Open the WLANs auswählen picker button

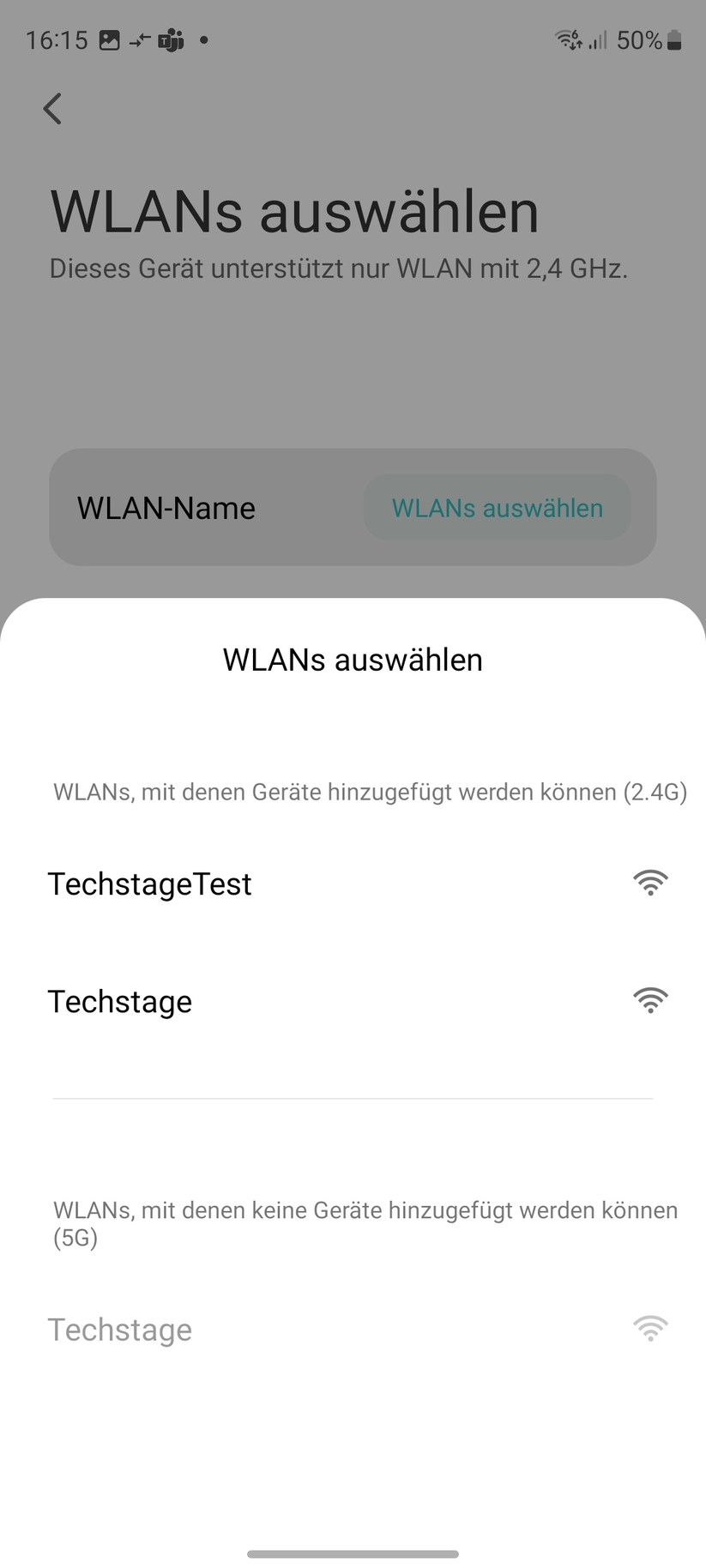point(496,508)
